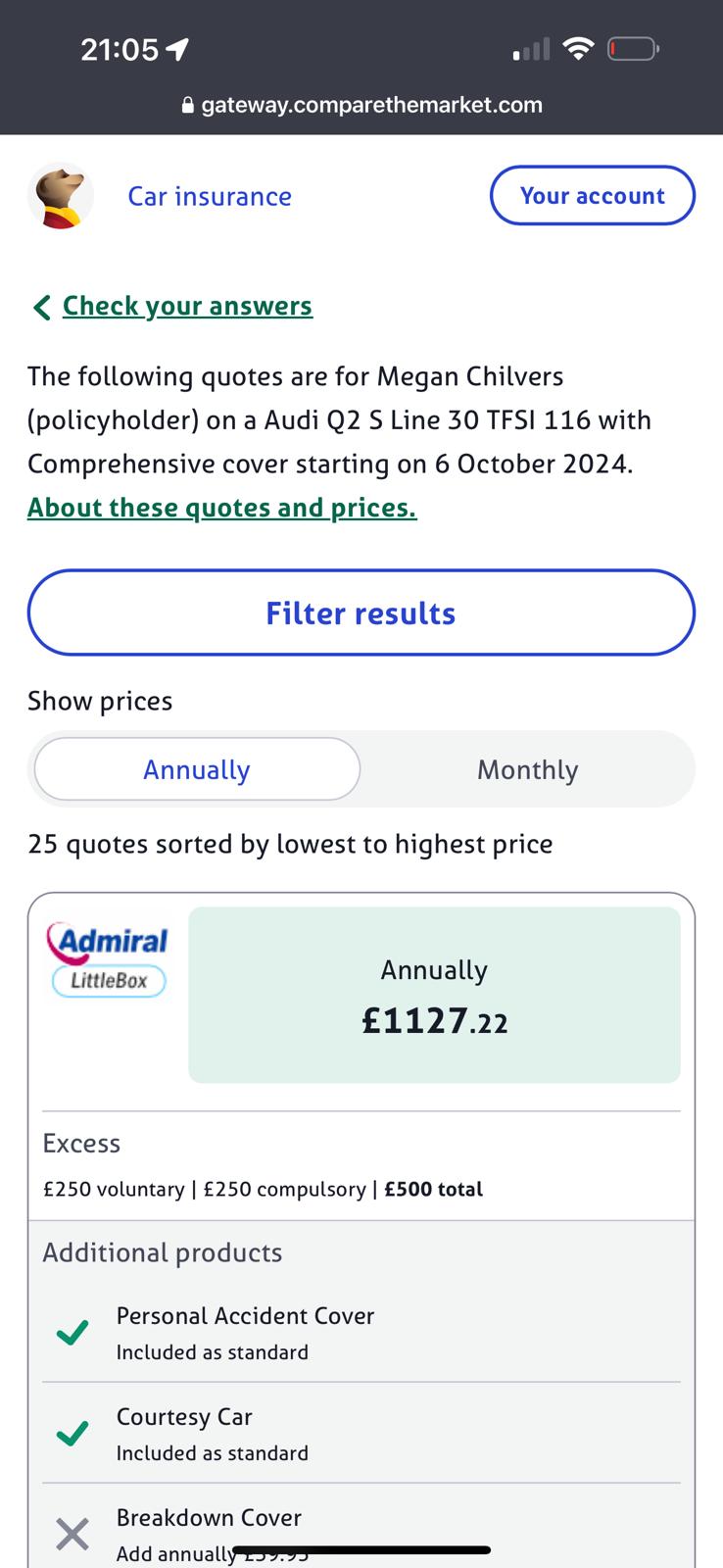Screen dimensions: 723x1568
Task: Open the Car insurance section
Action: pos(209,196)
